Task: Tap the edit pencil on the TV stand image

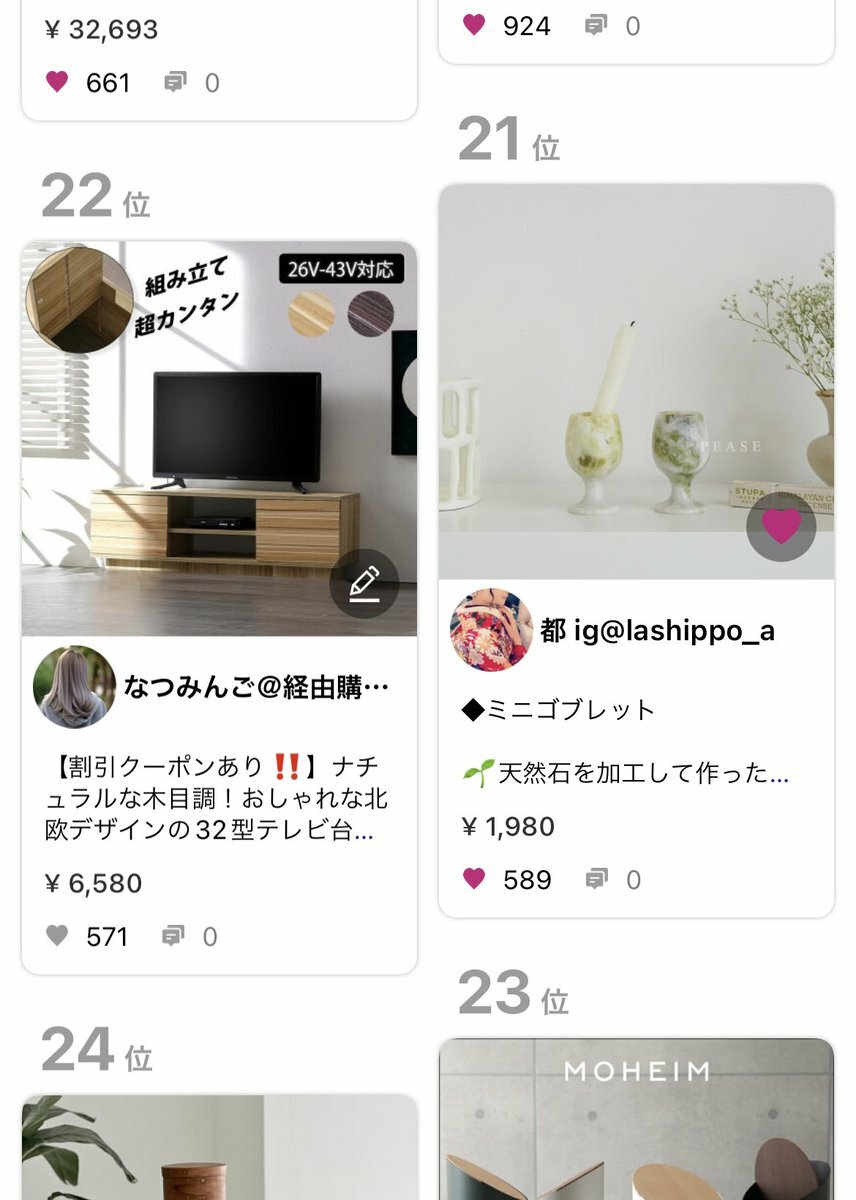Action: pyautogui.click(x=364, y=584)
